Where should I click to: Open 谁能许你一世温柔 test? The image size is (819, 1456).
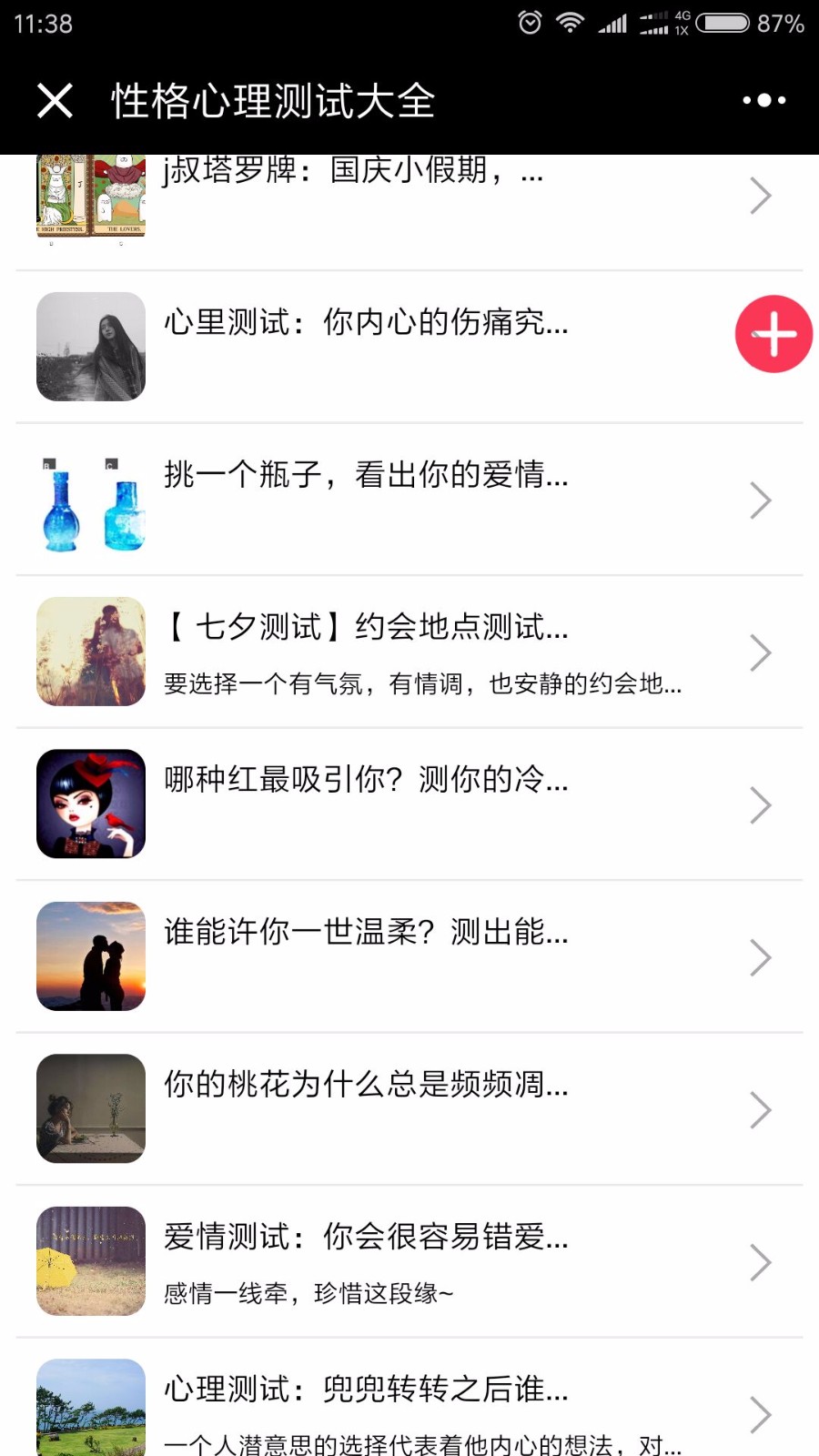[409, 956]
